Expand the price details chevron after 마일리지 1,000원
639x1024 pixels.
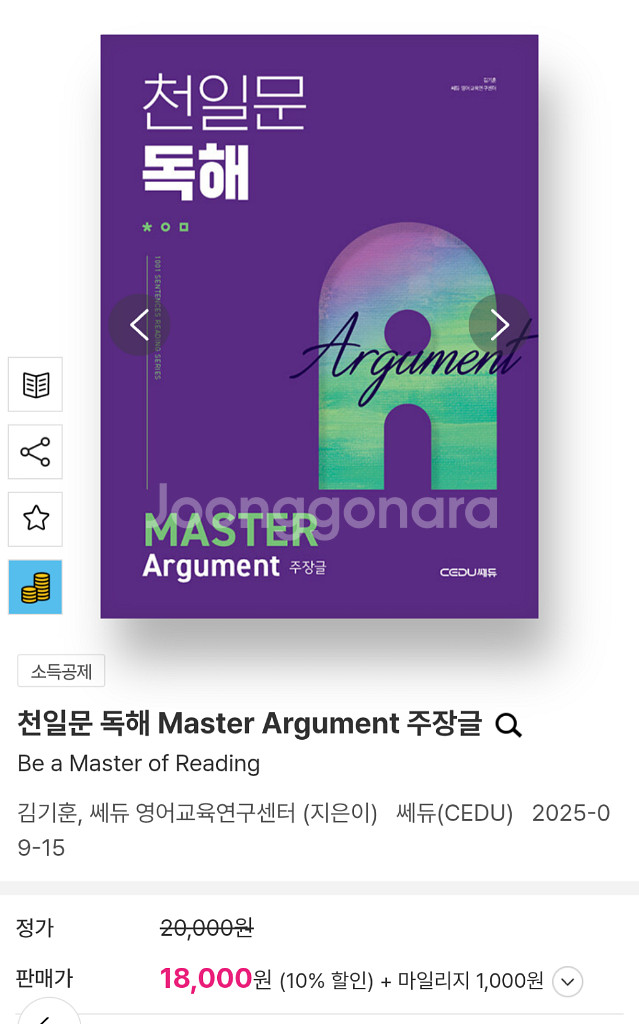(568, 982)
